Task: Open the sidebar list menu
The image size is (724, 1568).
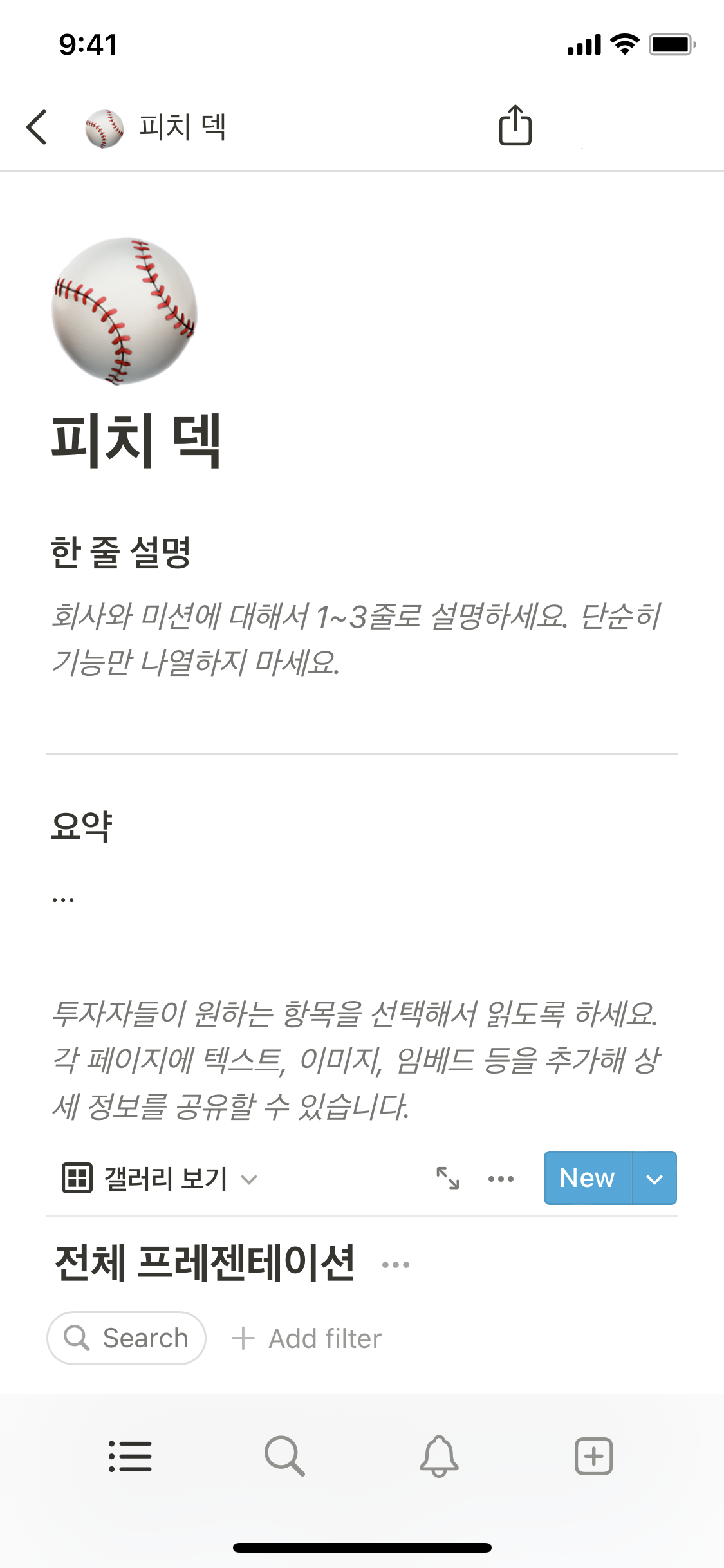Action: click(x=130, y=1456)
